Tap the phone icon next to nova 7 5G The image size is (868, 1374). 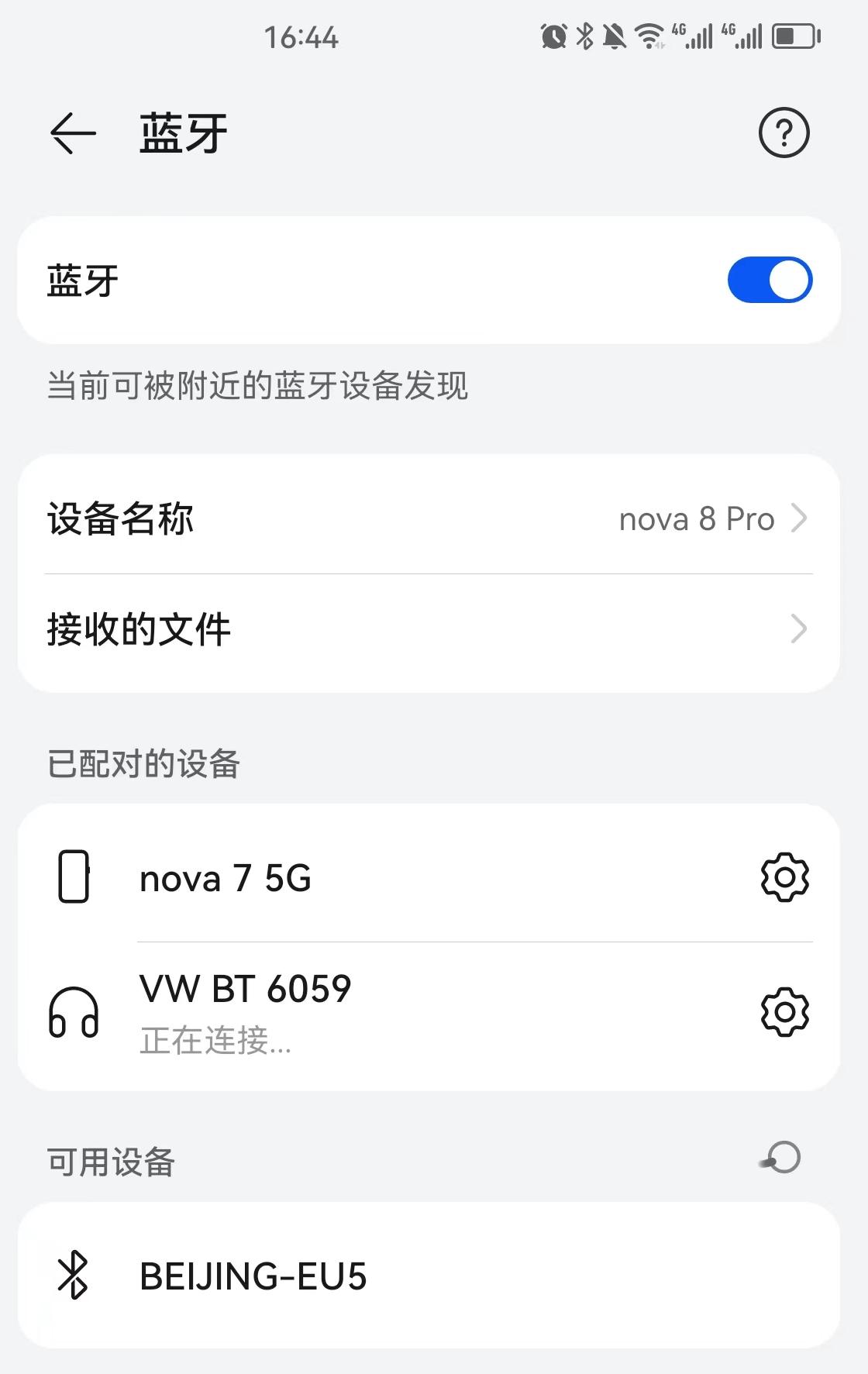[x=74, y=876]
